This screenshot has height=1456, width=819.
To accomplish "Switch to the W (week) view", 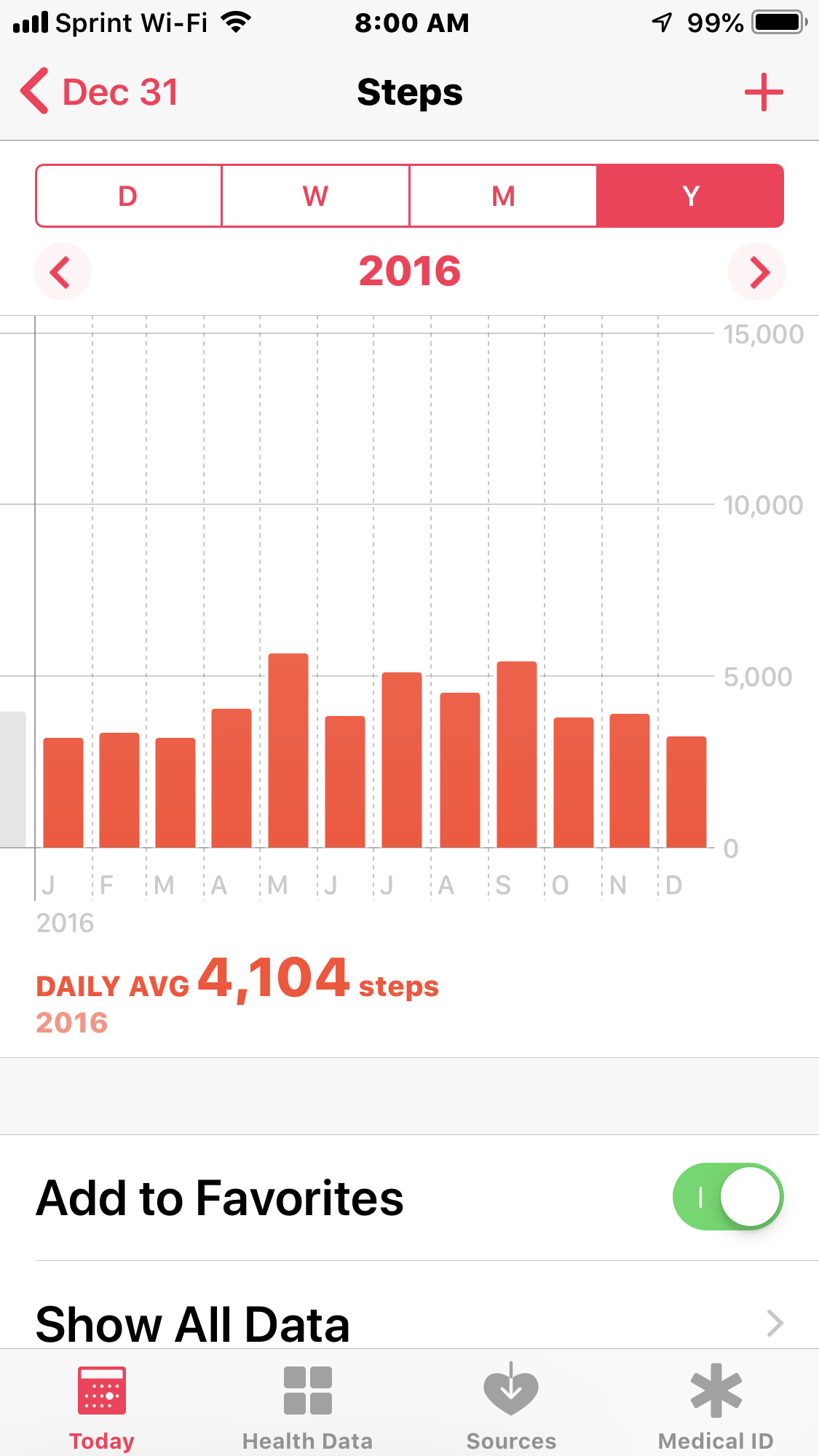I will point(315,196).
